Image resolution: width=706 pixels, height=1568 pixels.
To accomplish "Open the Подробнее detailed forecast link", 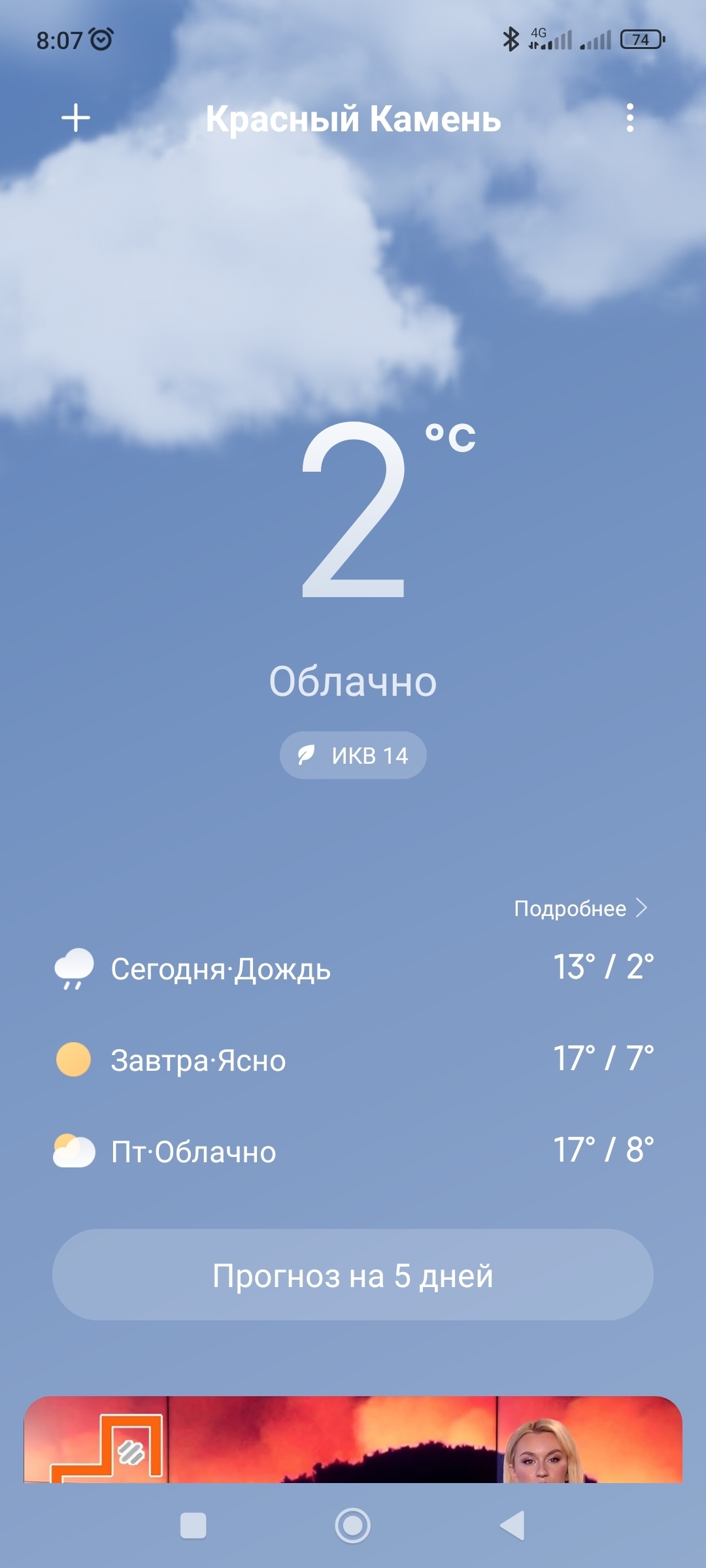I will 580,908.
